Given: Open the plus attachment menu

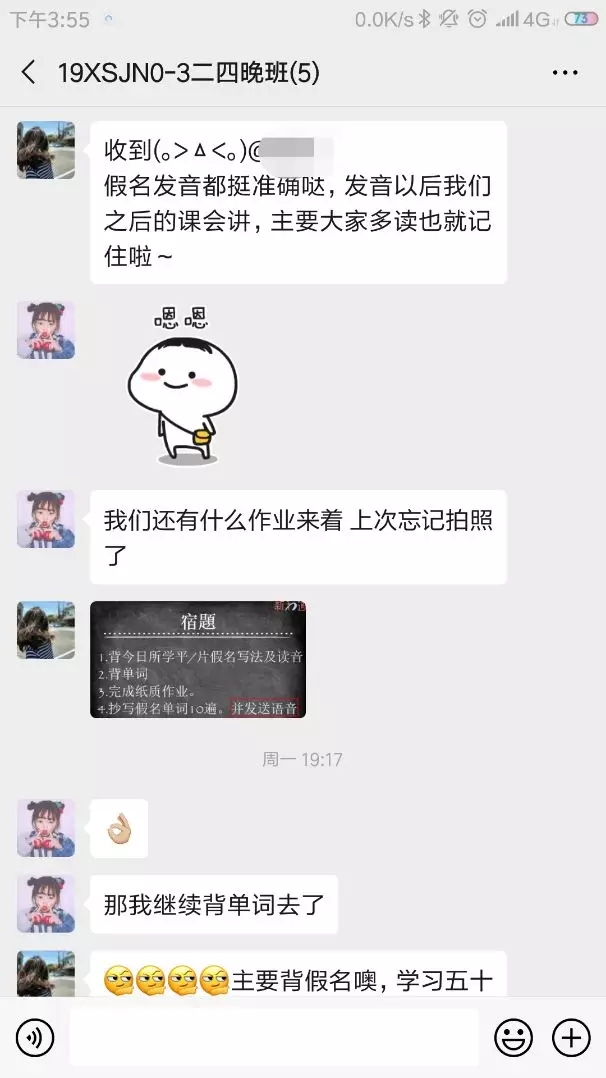Looking at the screenshot, I should click(x=572, y=1037).
